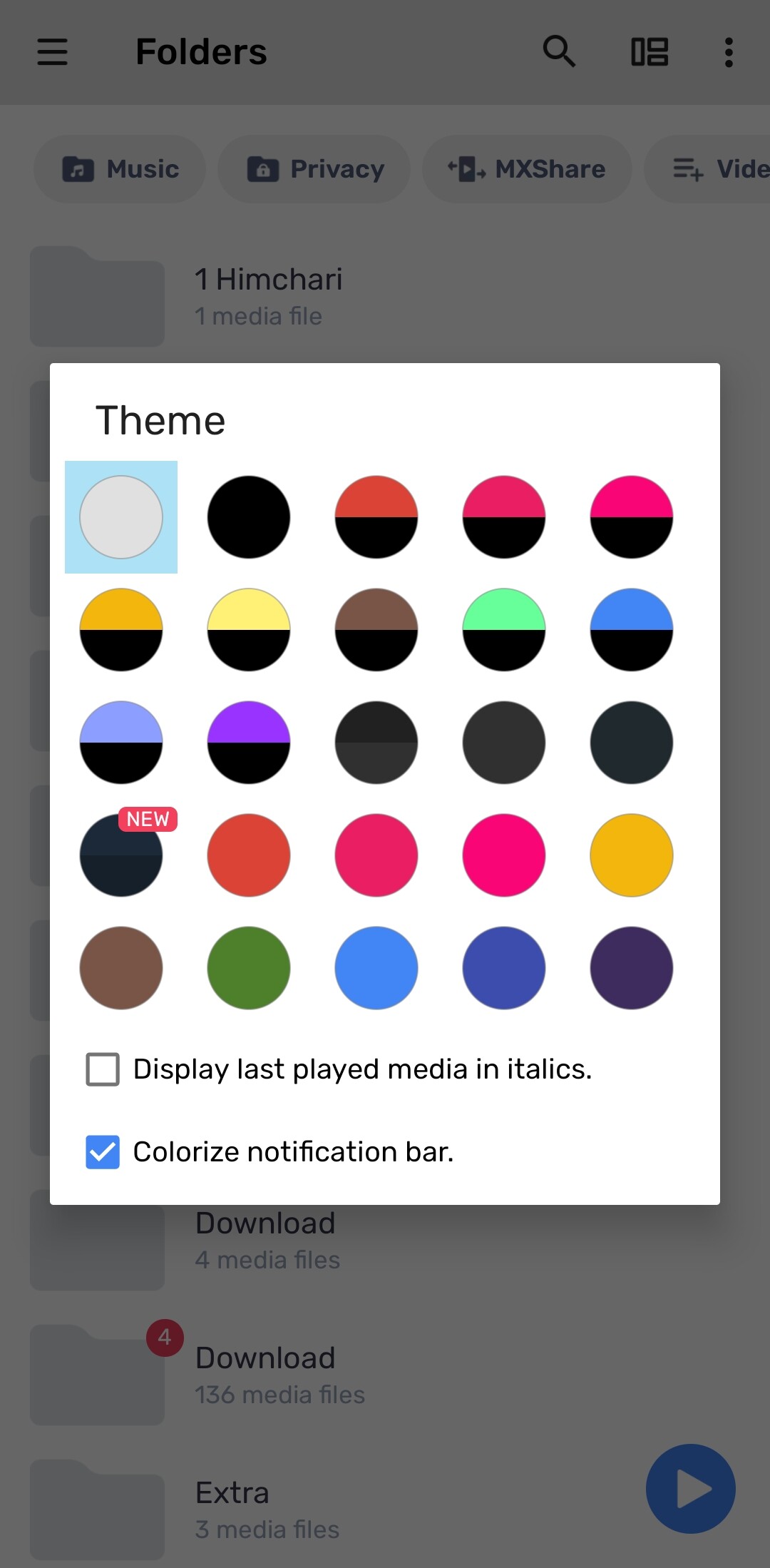Screen dimensions: 770x1568
Task: Choose the solid black theme swatch
Action: tap(249, 517)
